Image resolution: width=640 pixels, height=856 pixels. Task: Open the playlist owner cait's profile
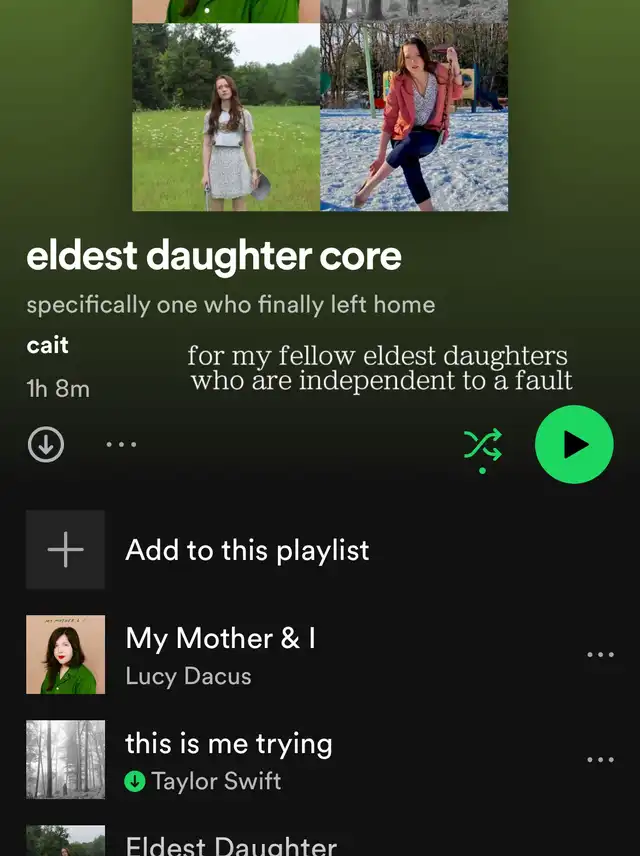pos(48,345)
